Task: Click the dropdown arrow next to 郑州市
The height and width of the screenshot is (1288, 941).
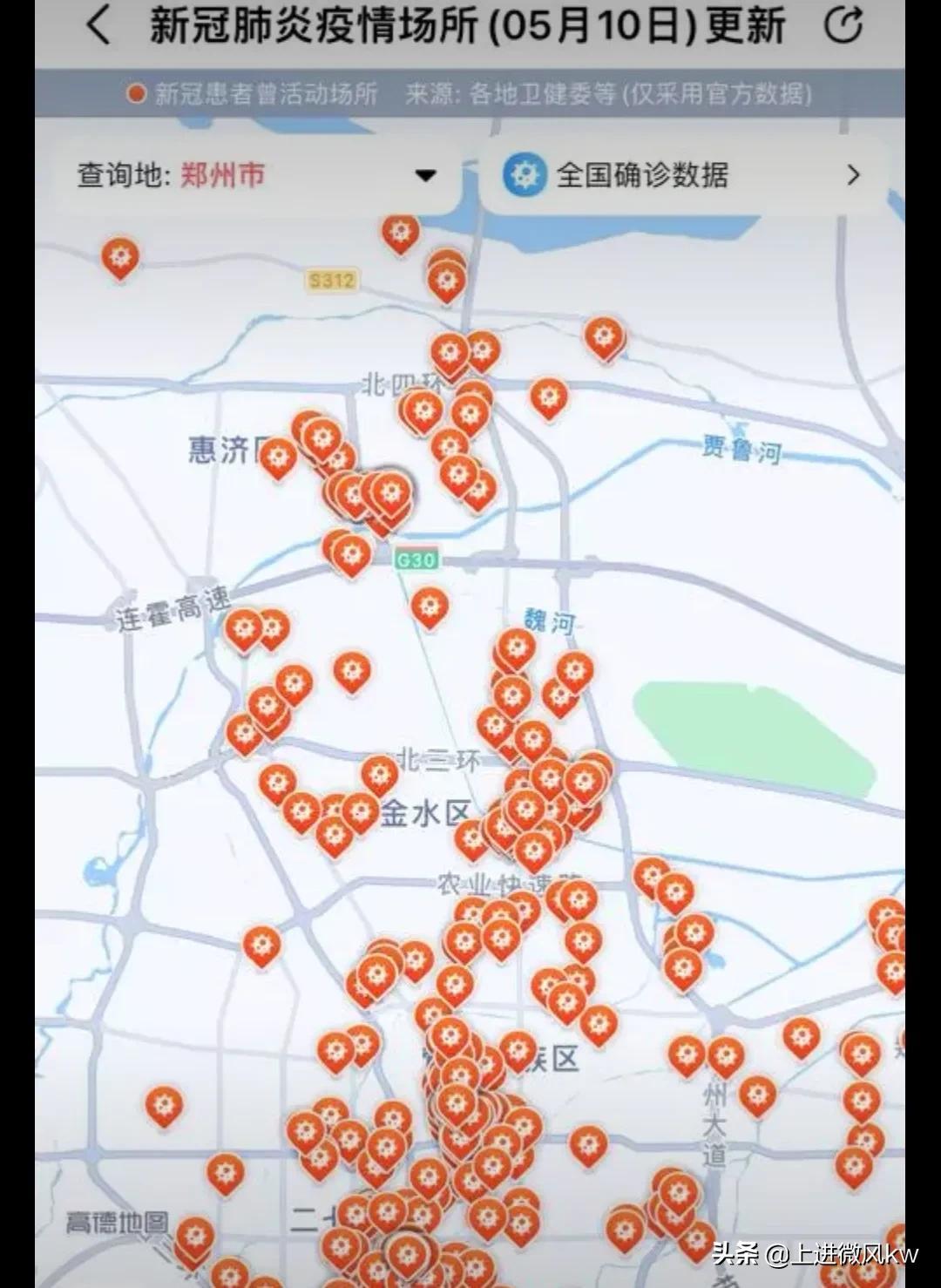Action: (423, 175)
